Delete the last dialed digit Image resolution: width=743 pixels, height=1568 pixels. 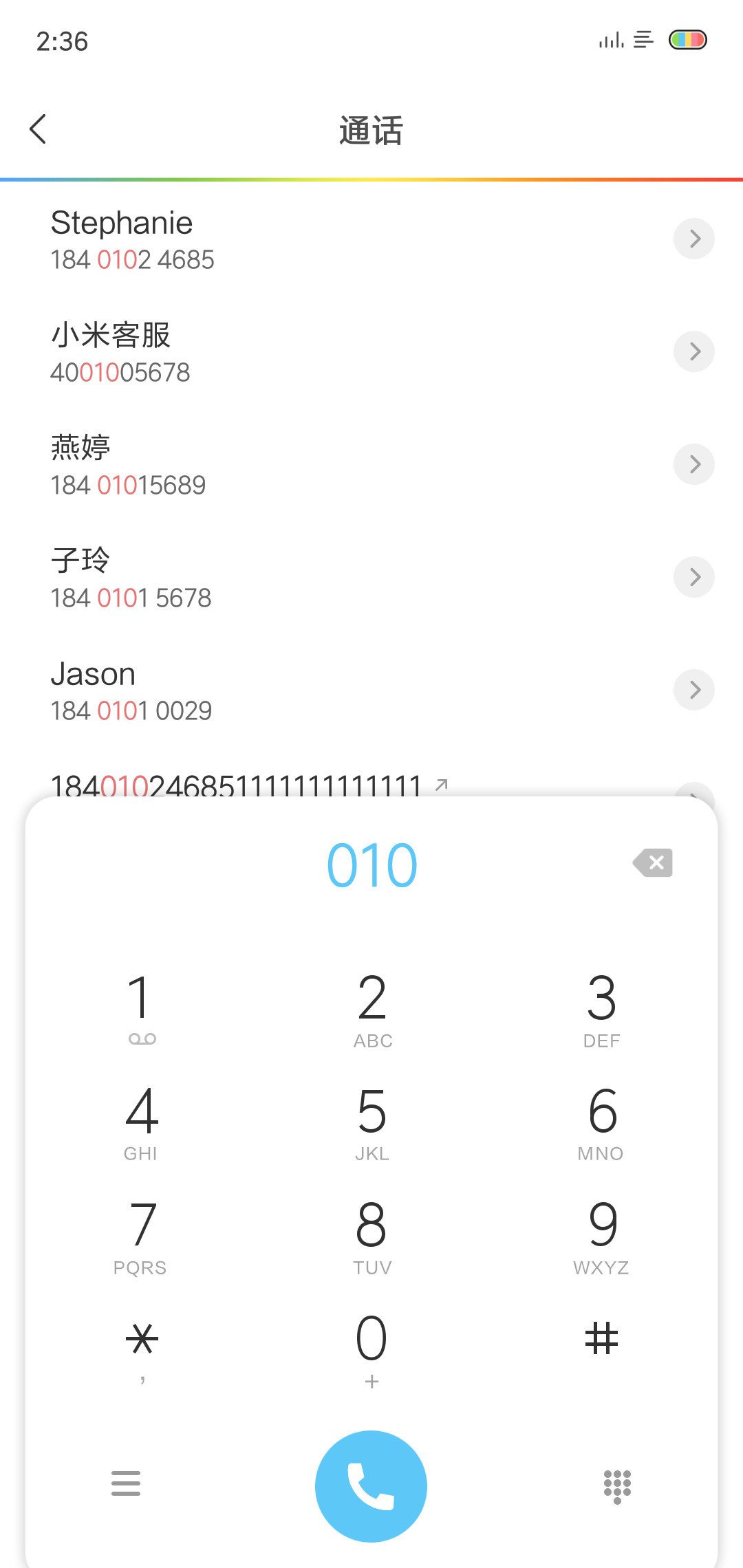[653, 862]
